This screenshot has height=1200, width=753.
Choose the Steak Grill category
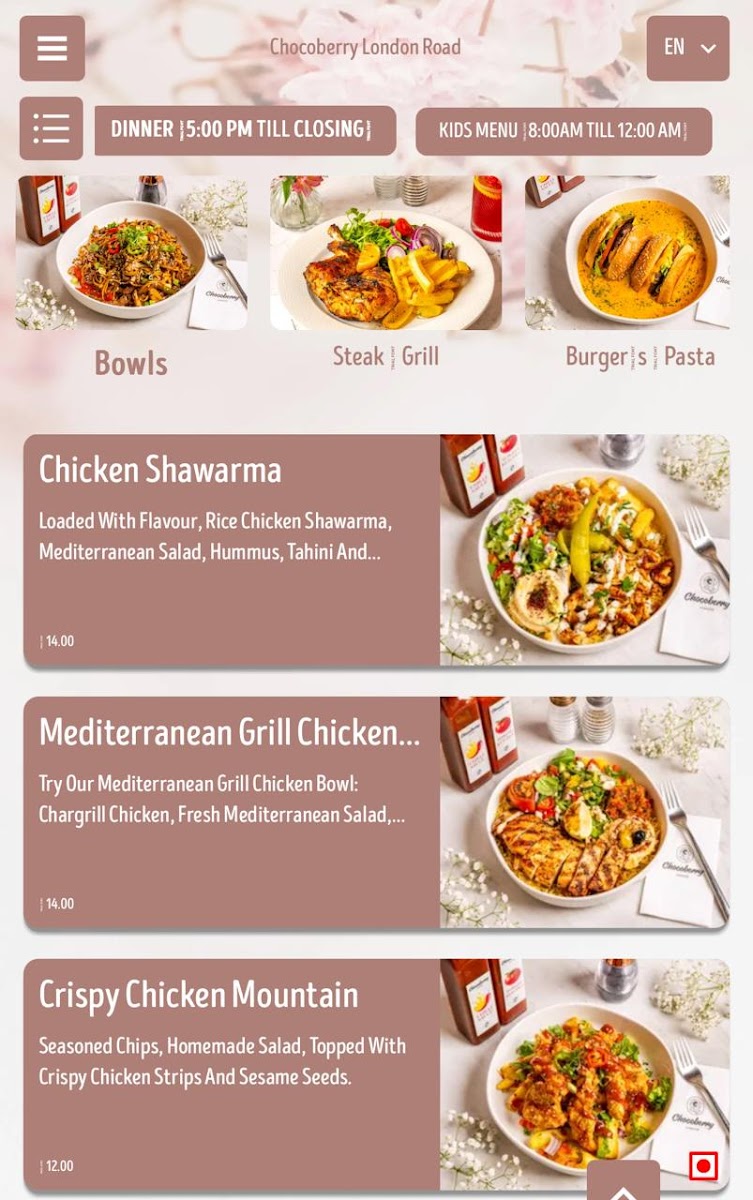pyautogui.click(x=386, y=270)
